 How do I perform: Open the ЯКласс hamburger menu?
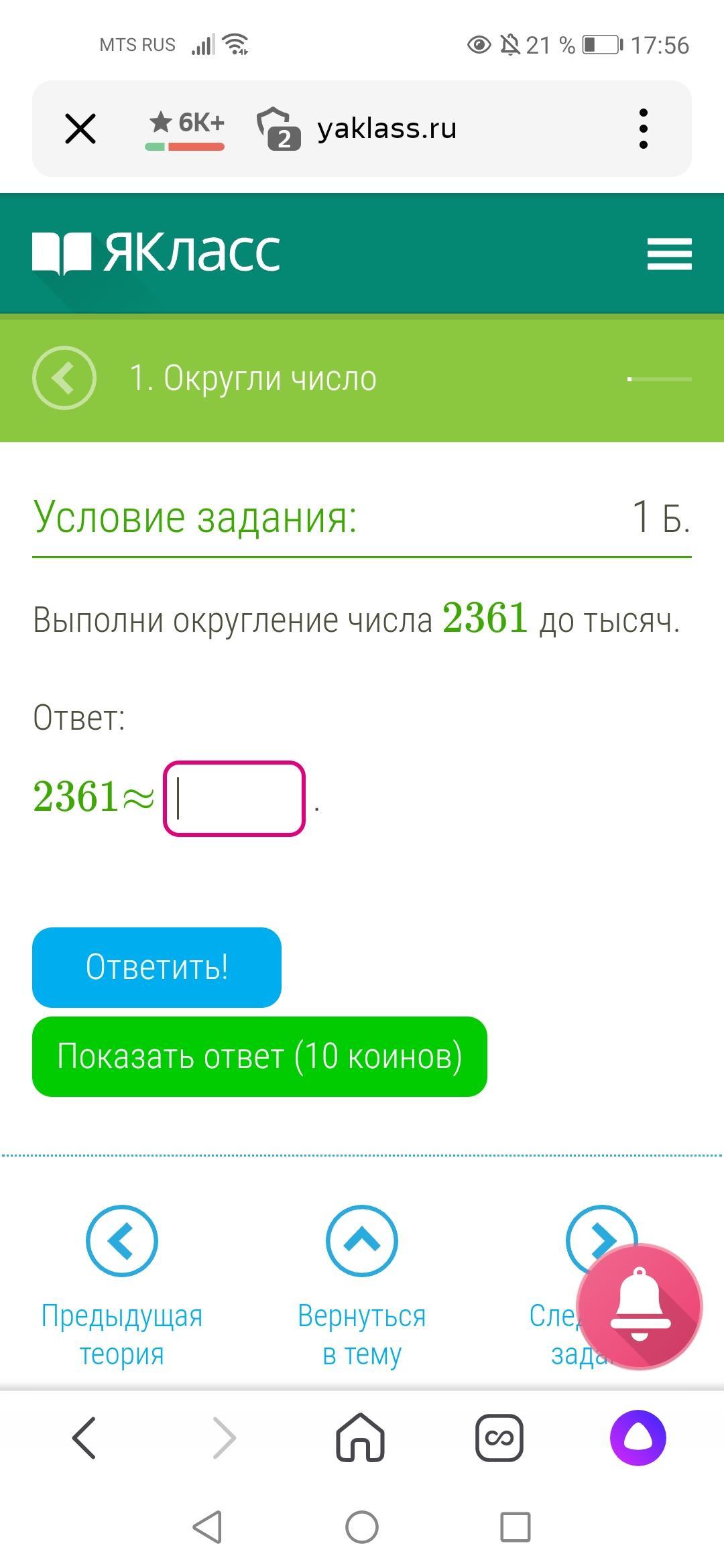(668, 253)
